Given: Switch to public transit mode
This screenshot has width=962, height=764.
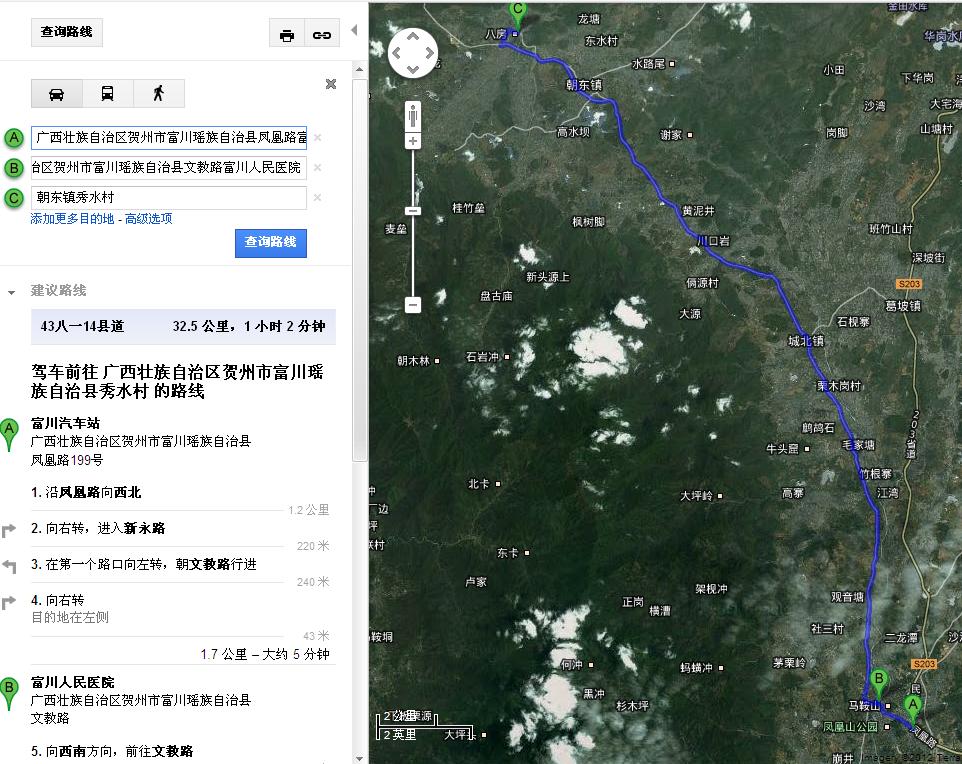Looking at the screenshot, I should [x=107, y=94].
